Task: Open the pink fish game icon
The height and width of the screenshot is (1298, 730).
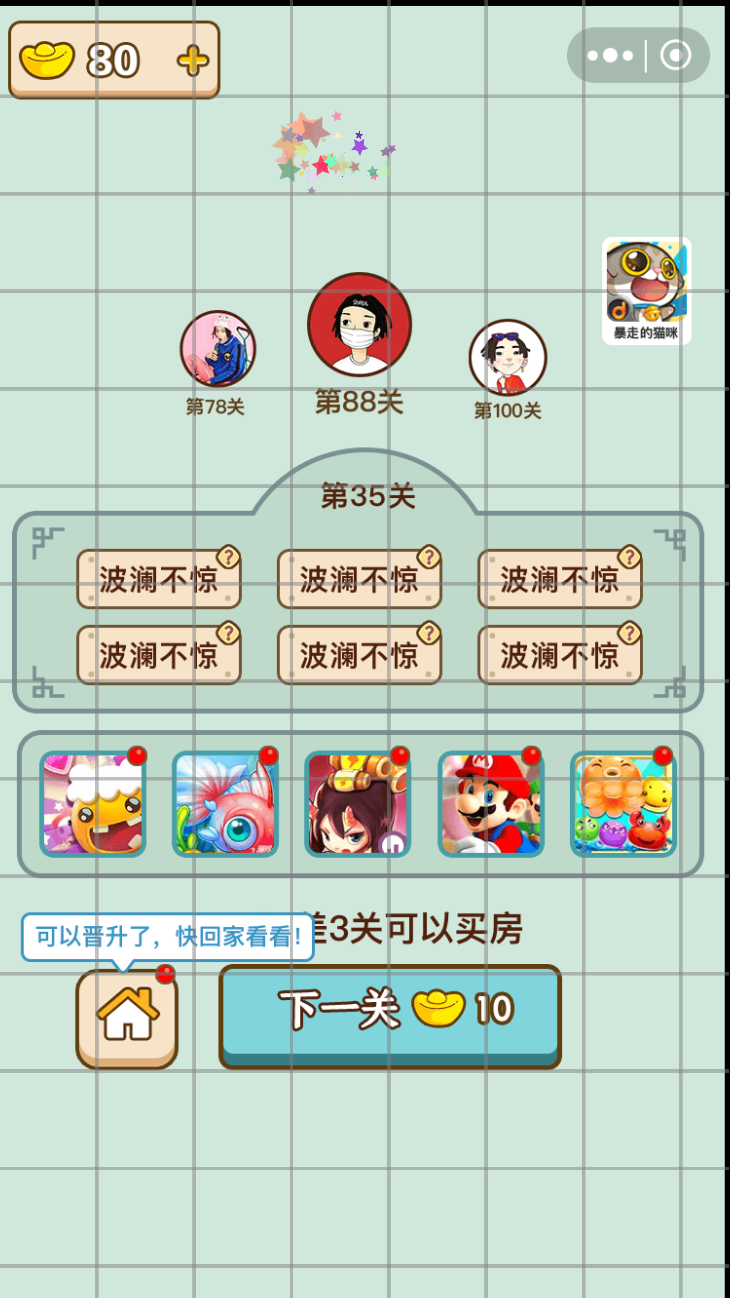Action: coord(225,804)
